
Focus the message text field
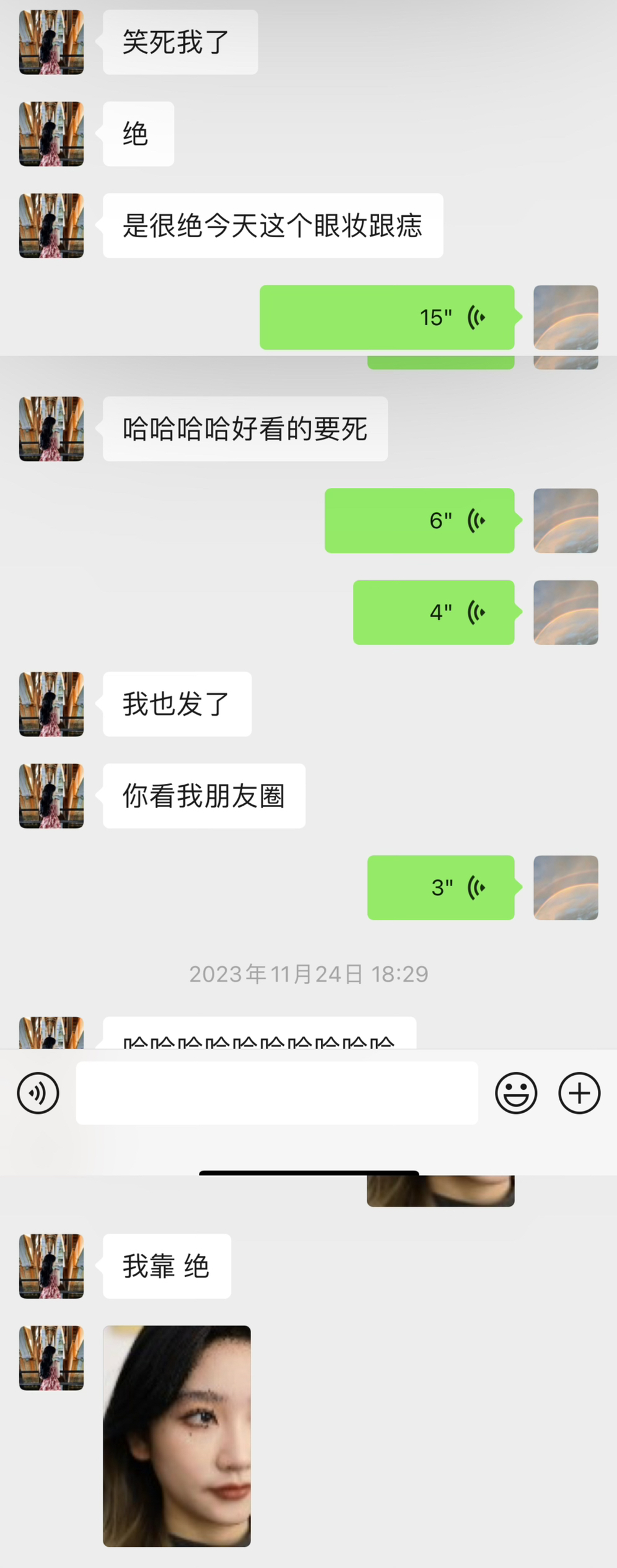(x=277, y=1093)
